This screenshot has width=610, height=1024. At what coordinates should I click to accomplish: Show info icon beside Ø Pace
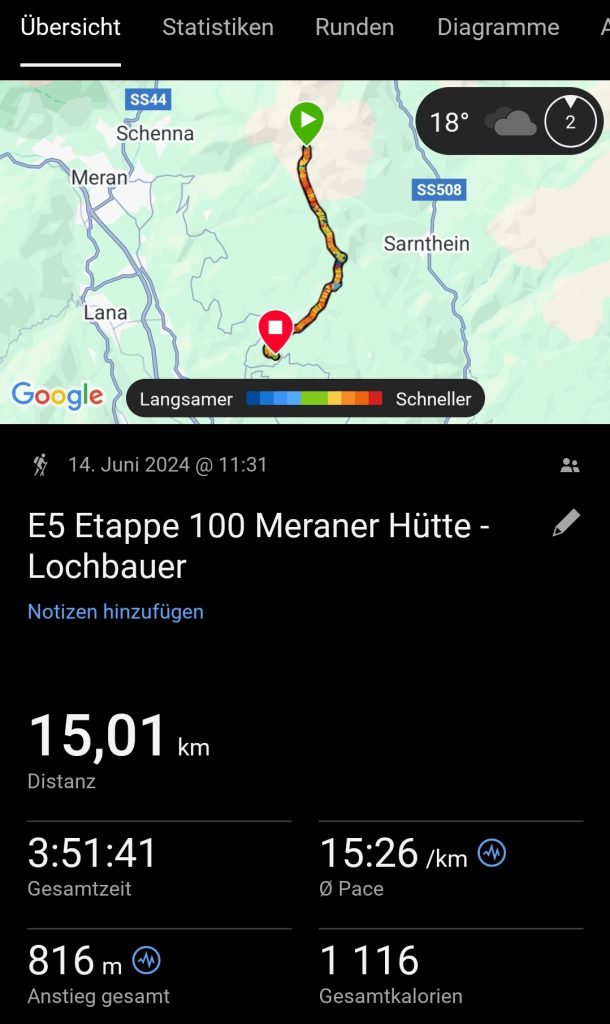(492, 853)
